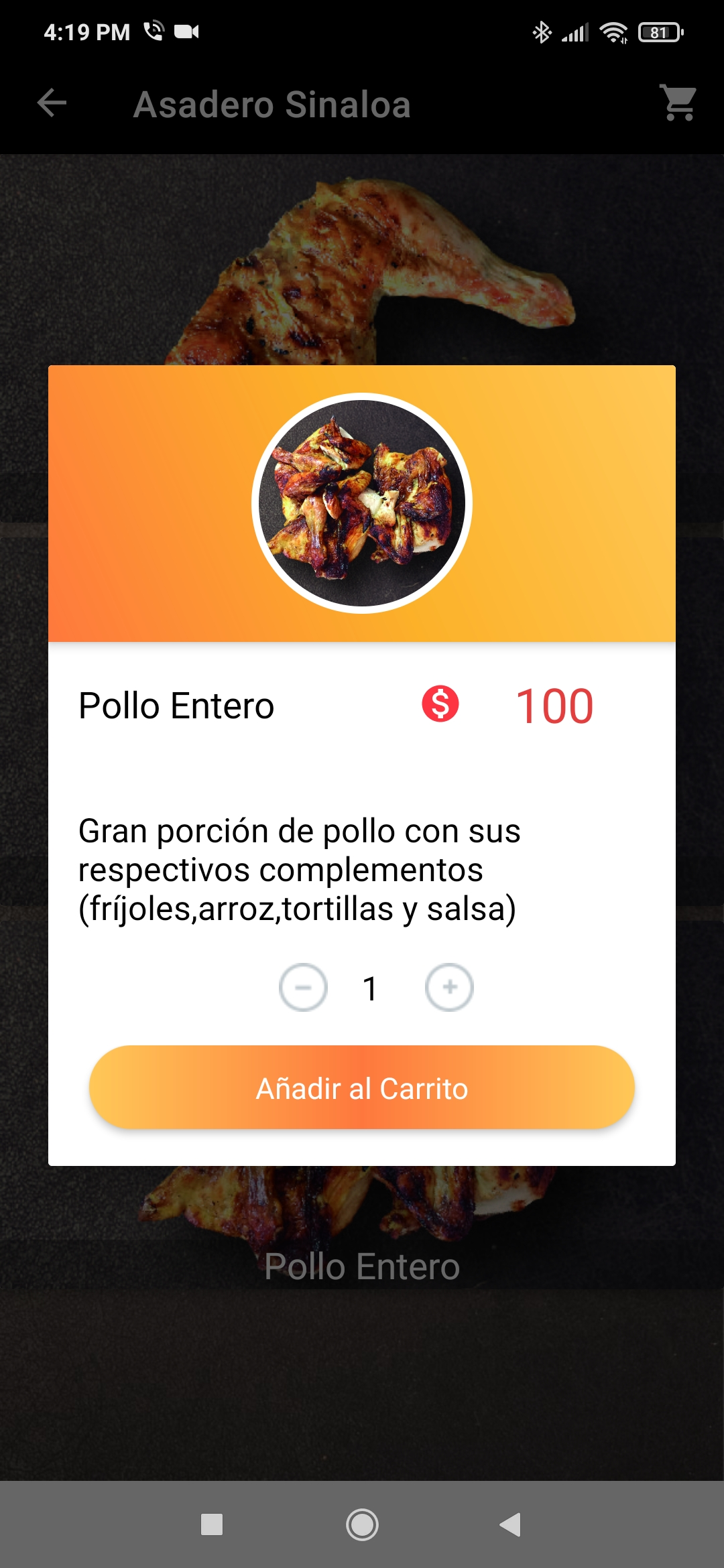Tap the Wi-Fi status icon
Image resolution: width=724 pixels, height=1568 pixels.
(x=611, y=31)
